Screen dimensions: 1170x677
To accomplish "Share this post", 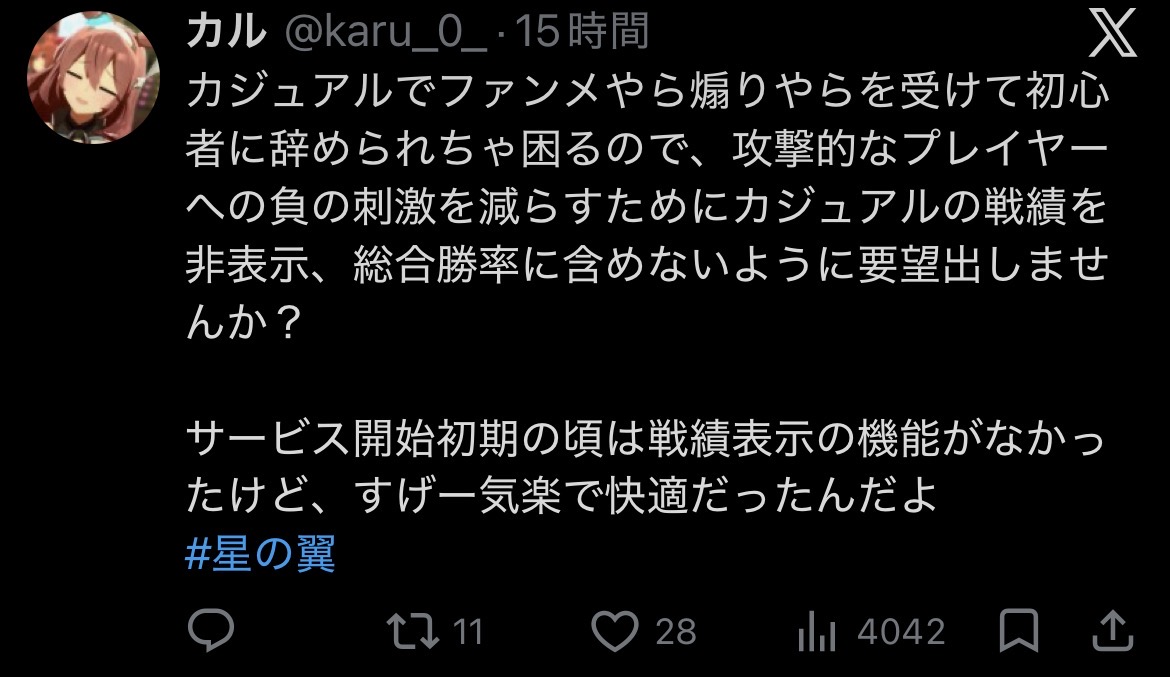I will [1113, 631].
